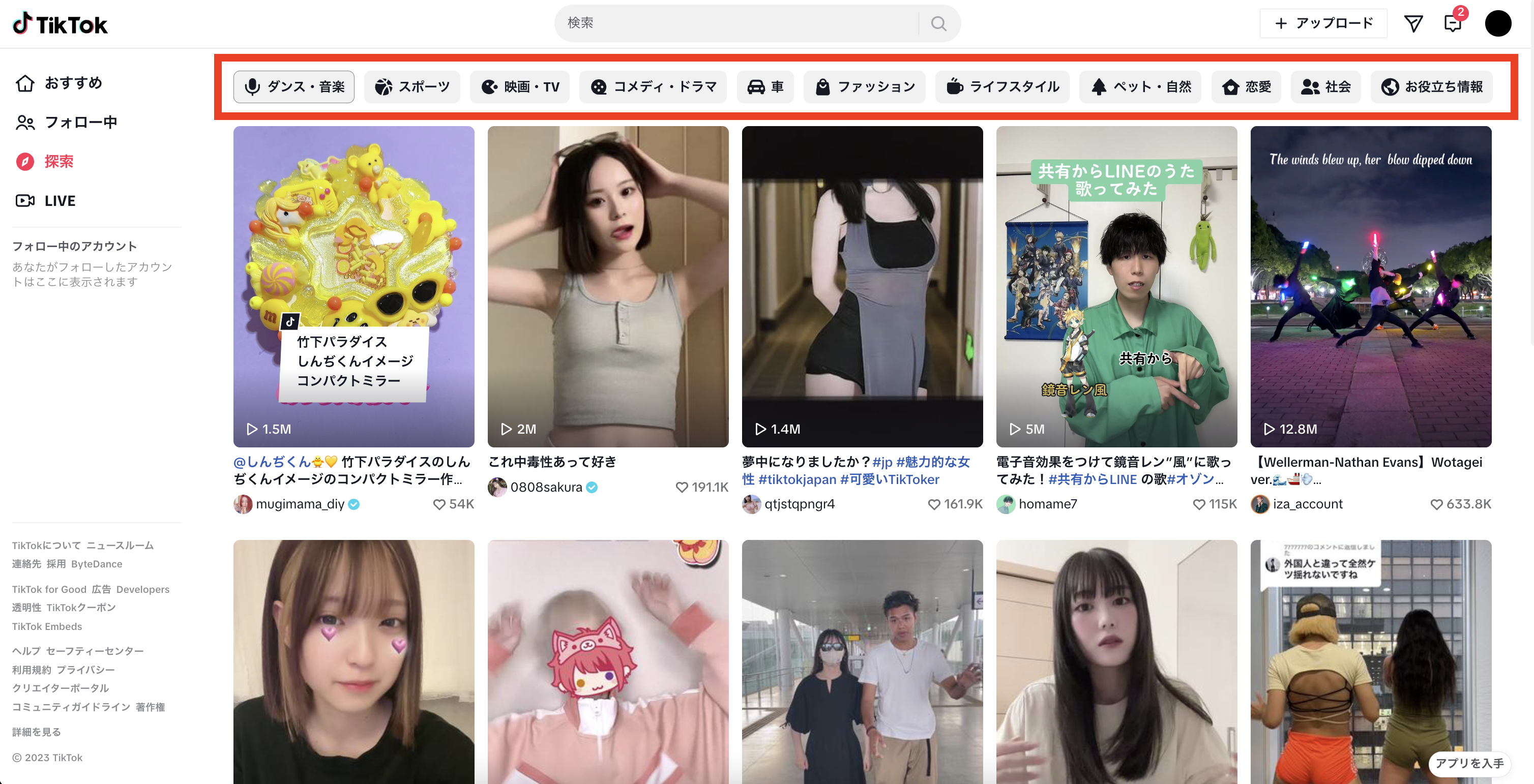Select the スポーツ category chip
This screenshot has width=1534, height=784.
pos(412,87)
